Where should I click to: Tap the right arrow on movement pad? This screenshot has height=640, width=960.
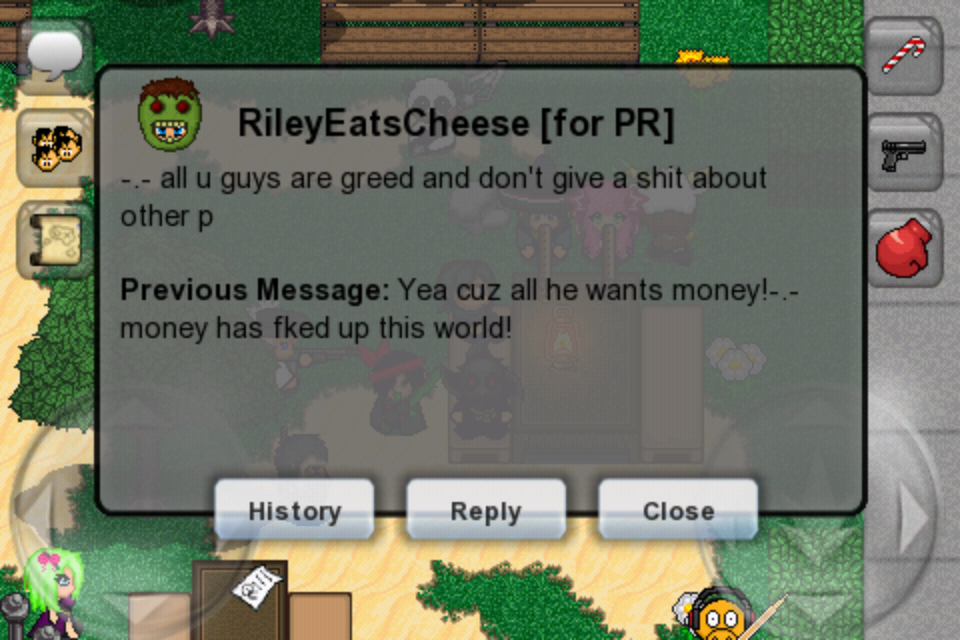coord(912,515)
